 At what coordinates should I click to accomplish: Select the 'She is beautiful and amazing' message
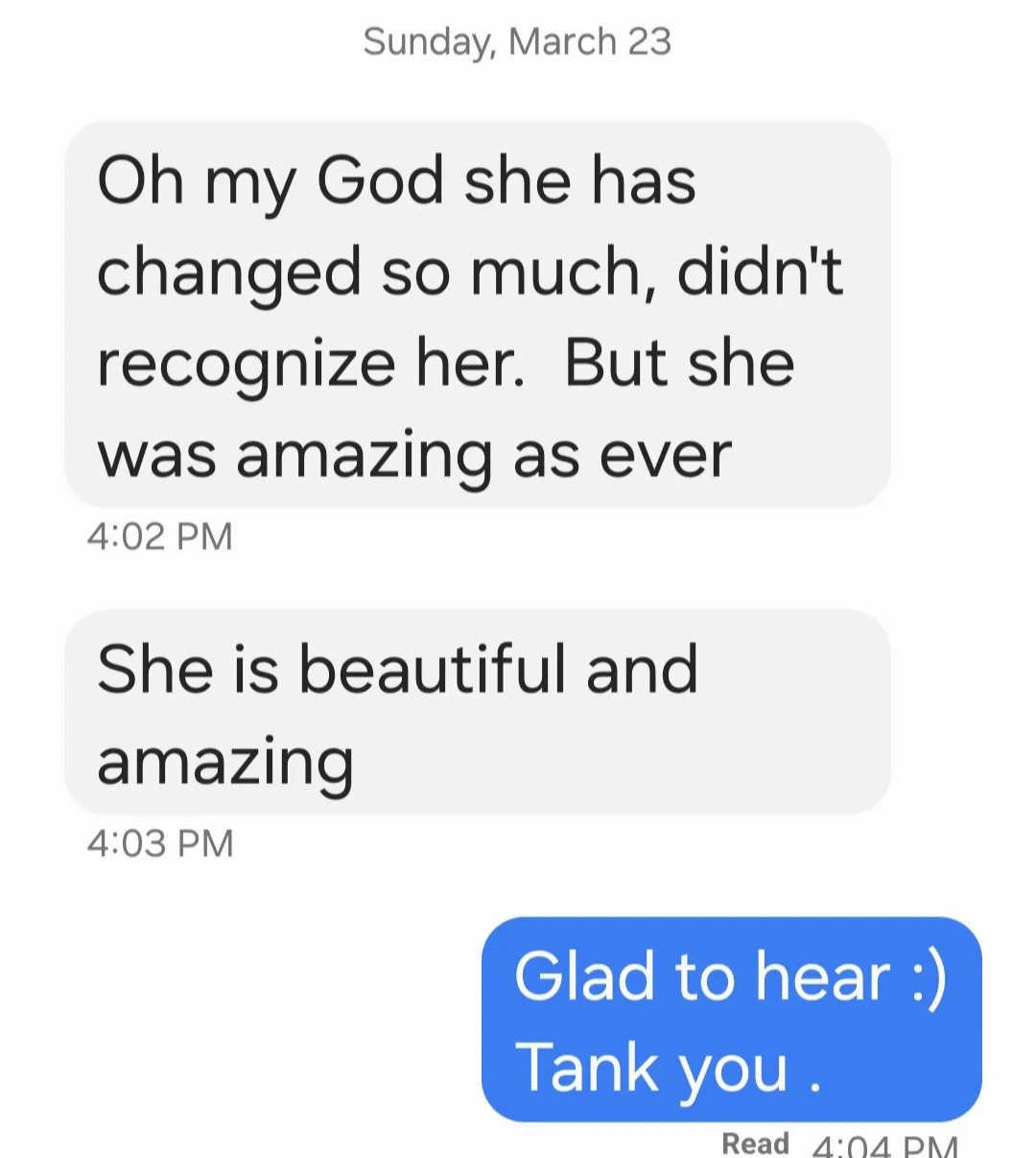pyautogui.click(x=477, y=713)
